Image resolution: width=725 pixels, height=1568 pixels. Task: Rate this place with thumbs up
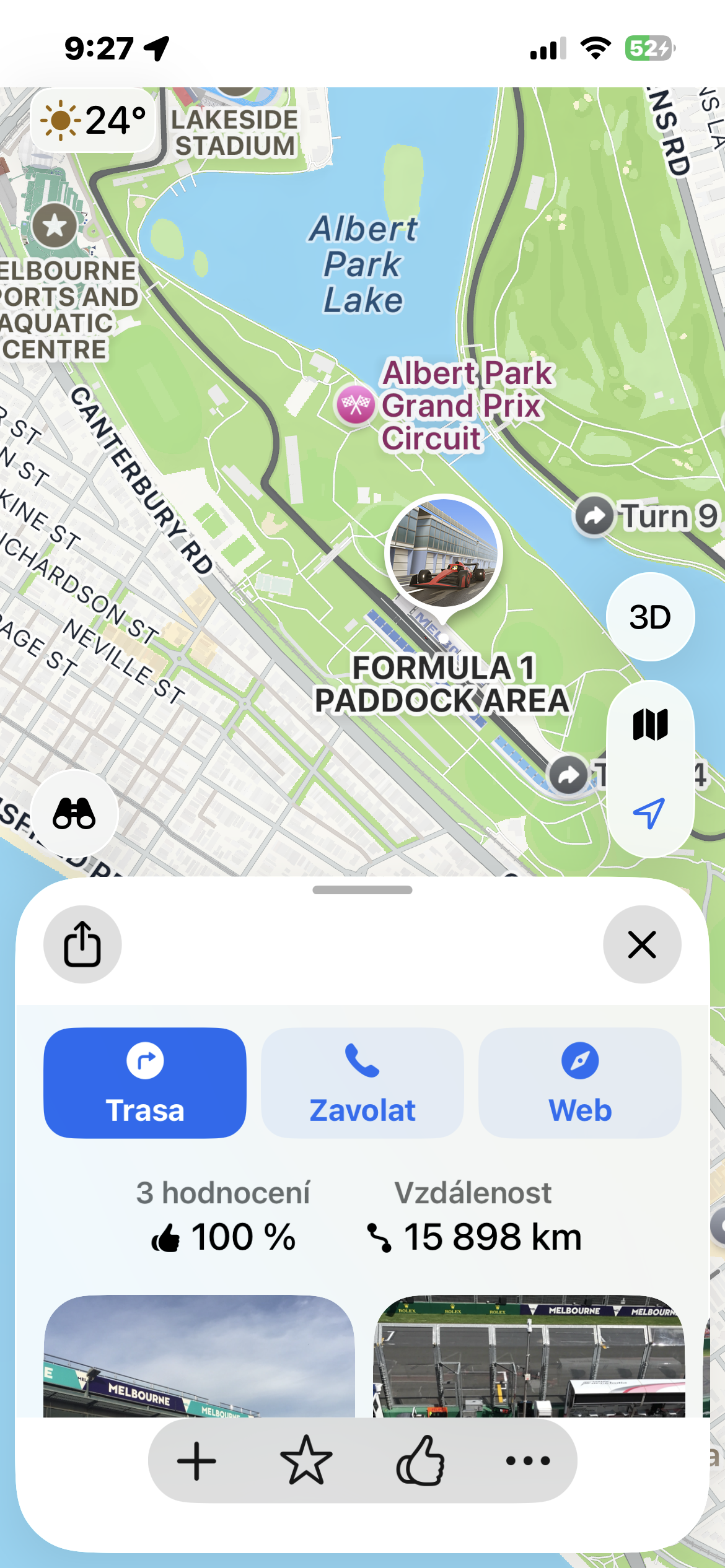point(420,1461)
